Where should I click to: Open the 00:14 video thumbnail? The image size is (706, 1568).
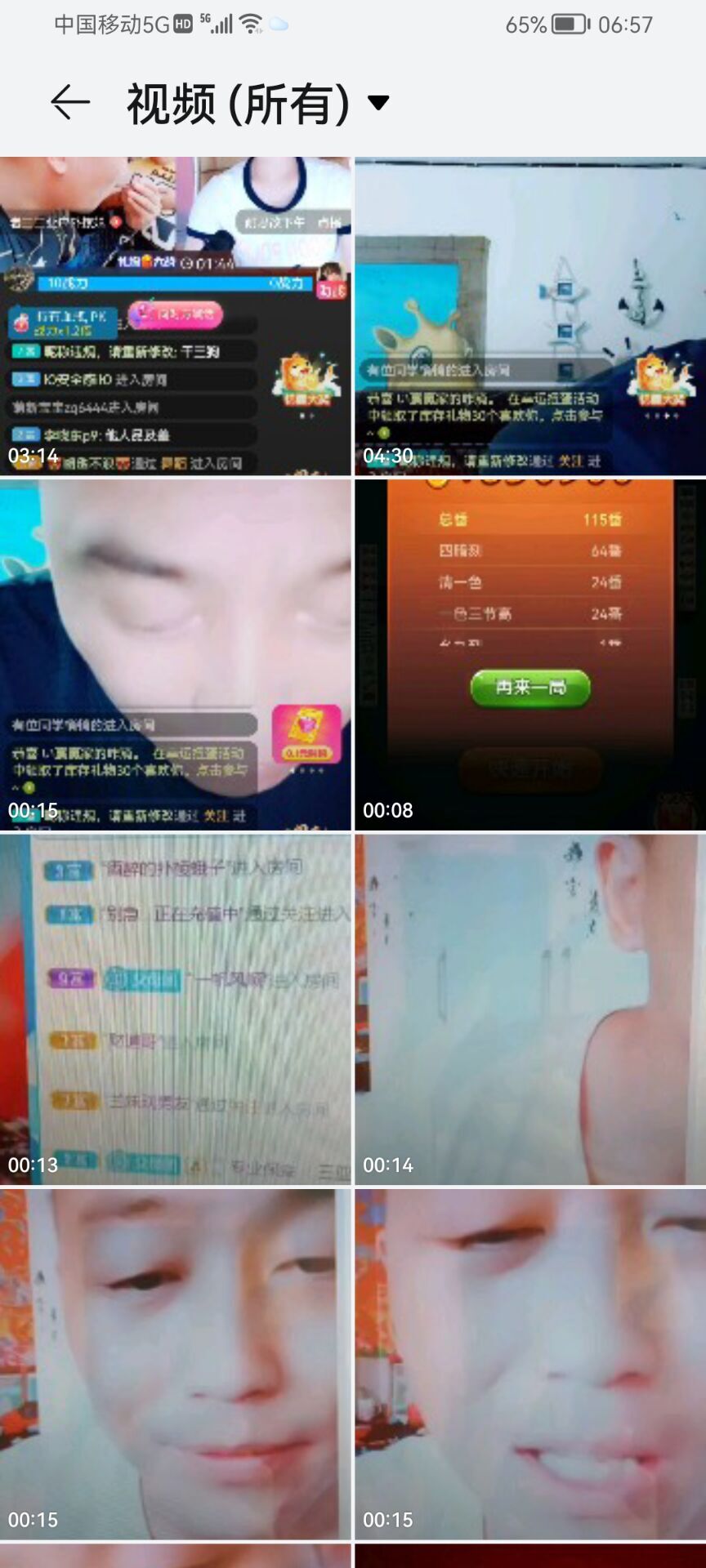click(x=530, y=1009)
